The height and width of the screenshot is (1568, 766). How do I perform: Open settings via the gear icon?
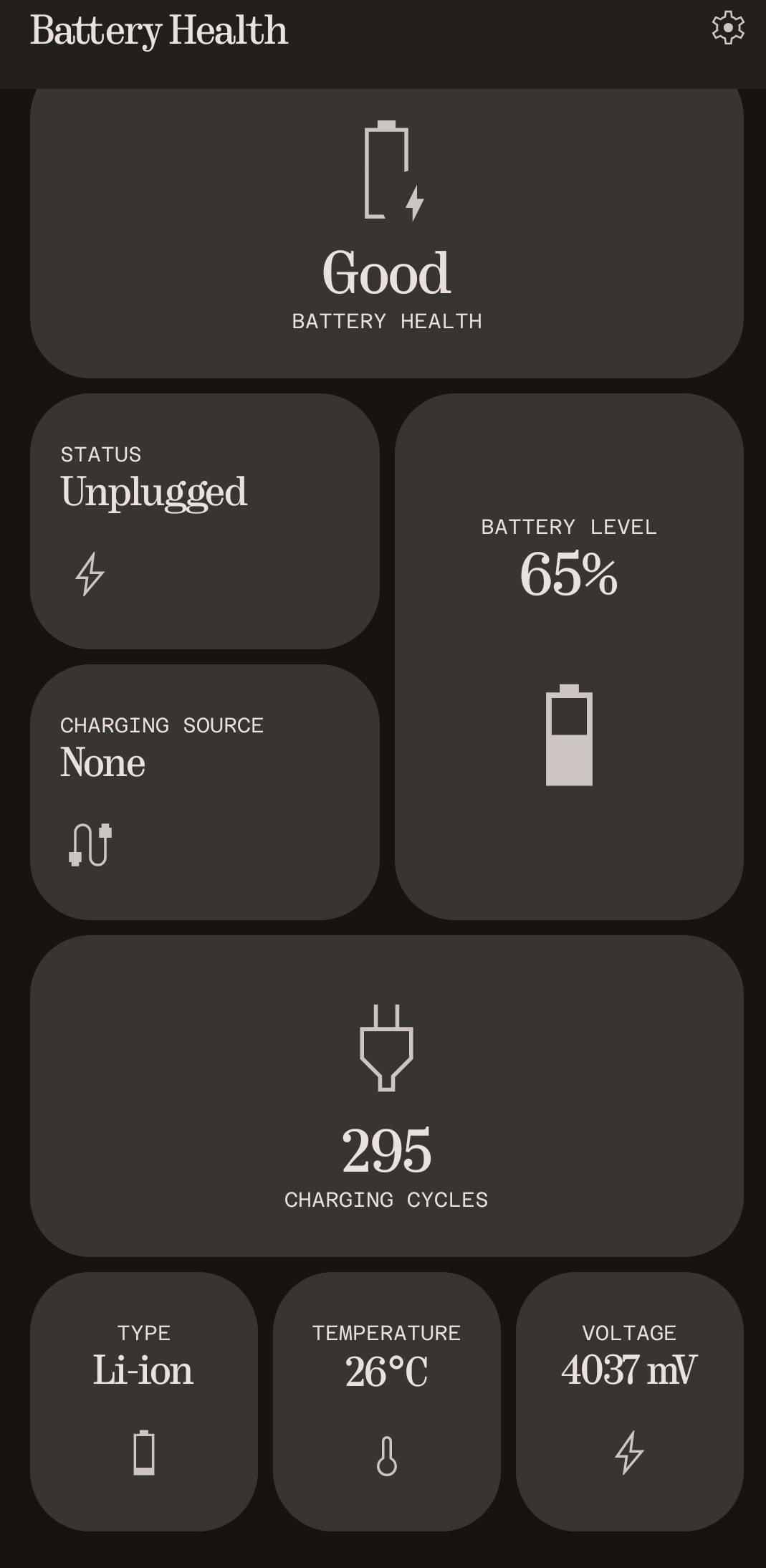[x=727, y=29]
